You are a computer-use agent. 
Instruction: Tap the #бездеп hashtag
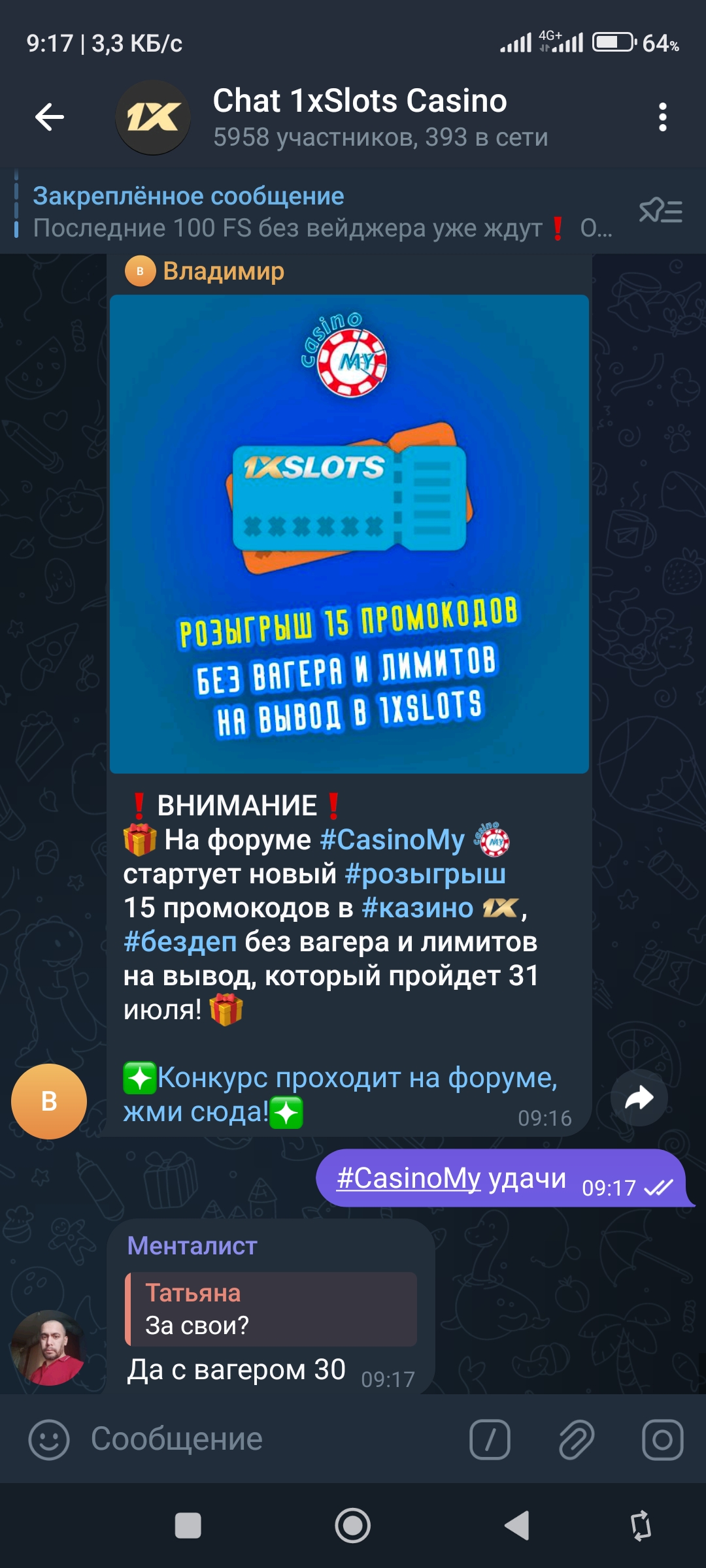pyautogui.click(x=180, y=942)
